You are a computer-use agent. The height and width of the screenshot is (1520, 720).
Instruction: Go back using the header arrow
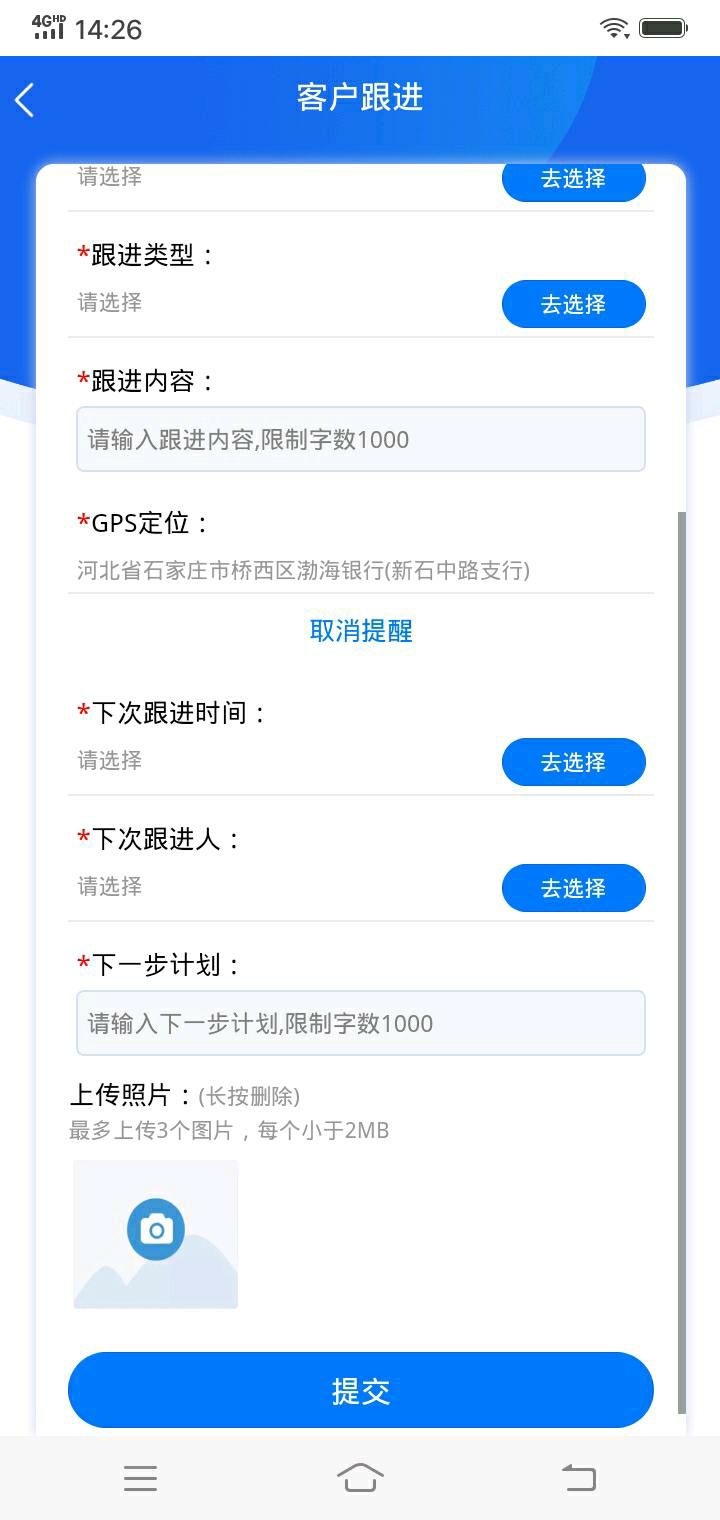pyautogui.click(x=25, y=99)
